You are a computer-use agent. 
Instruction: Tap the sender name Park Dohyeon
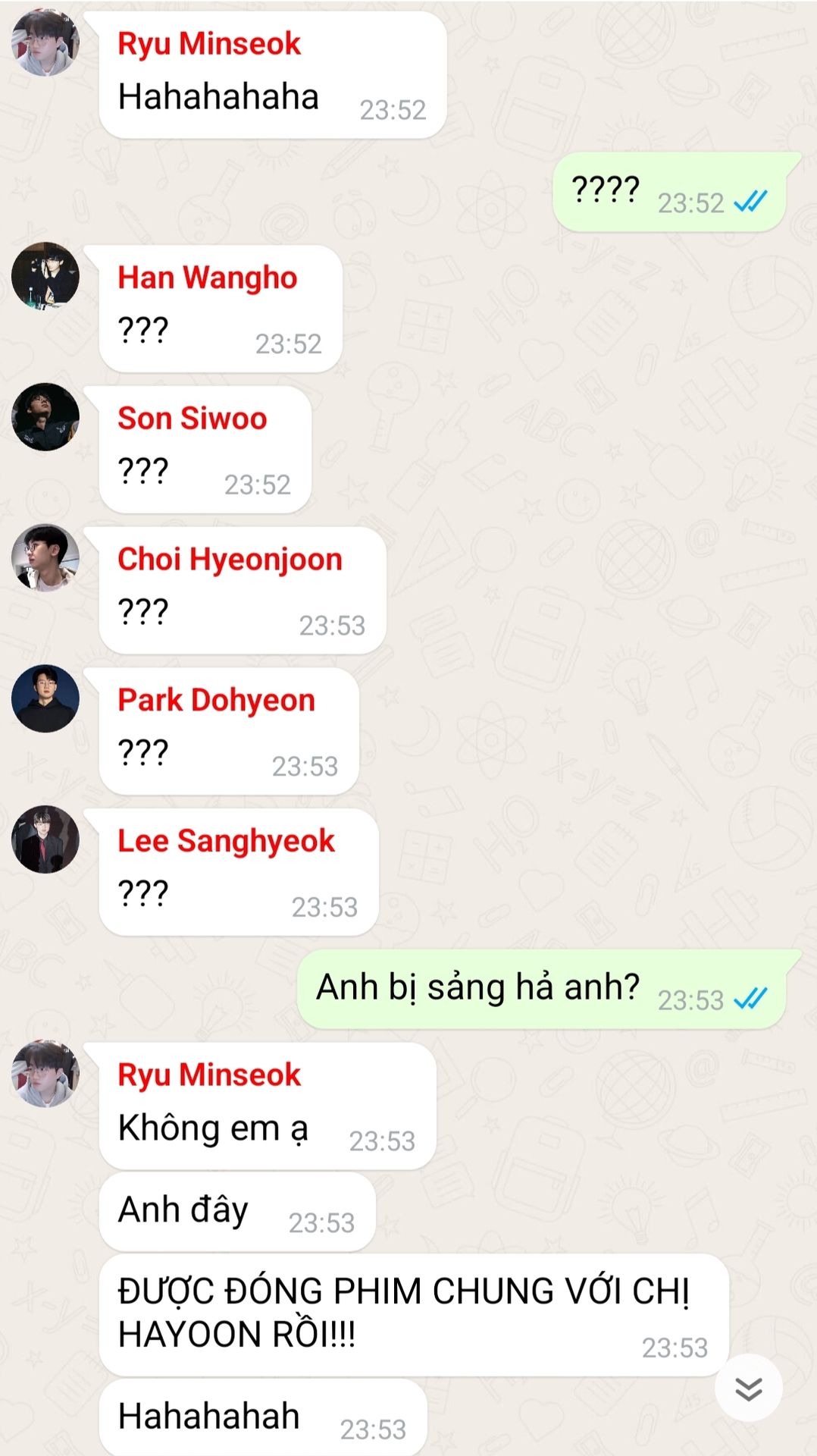coord(216,701)
